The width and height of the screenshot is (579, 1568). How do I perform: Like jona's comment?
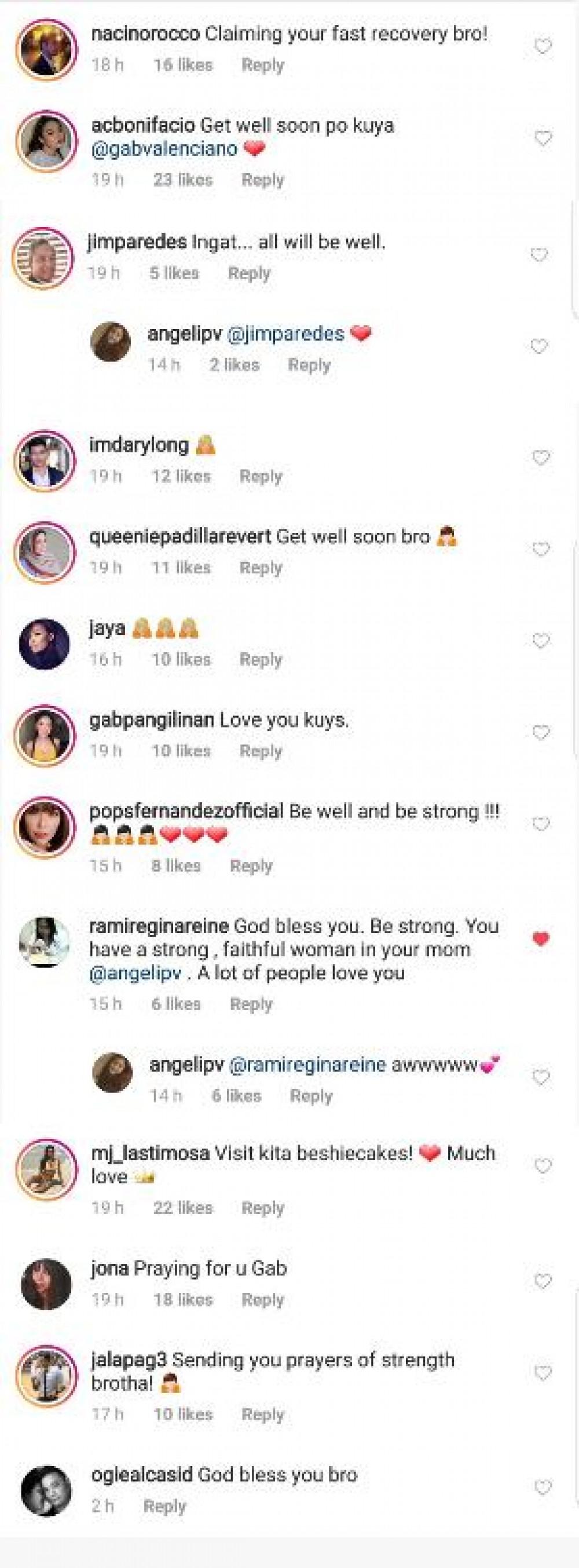(x=543, y=1281)
